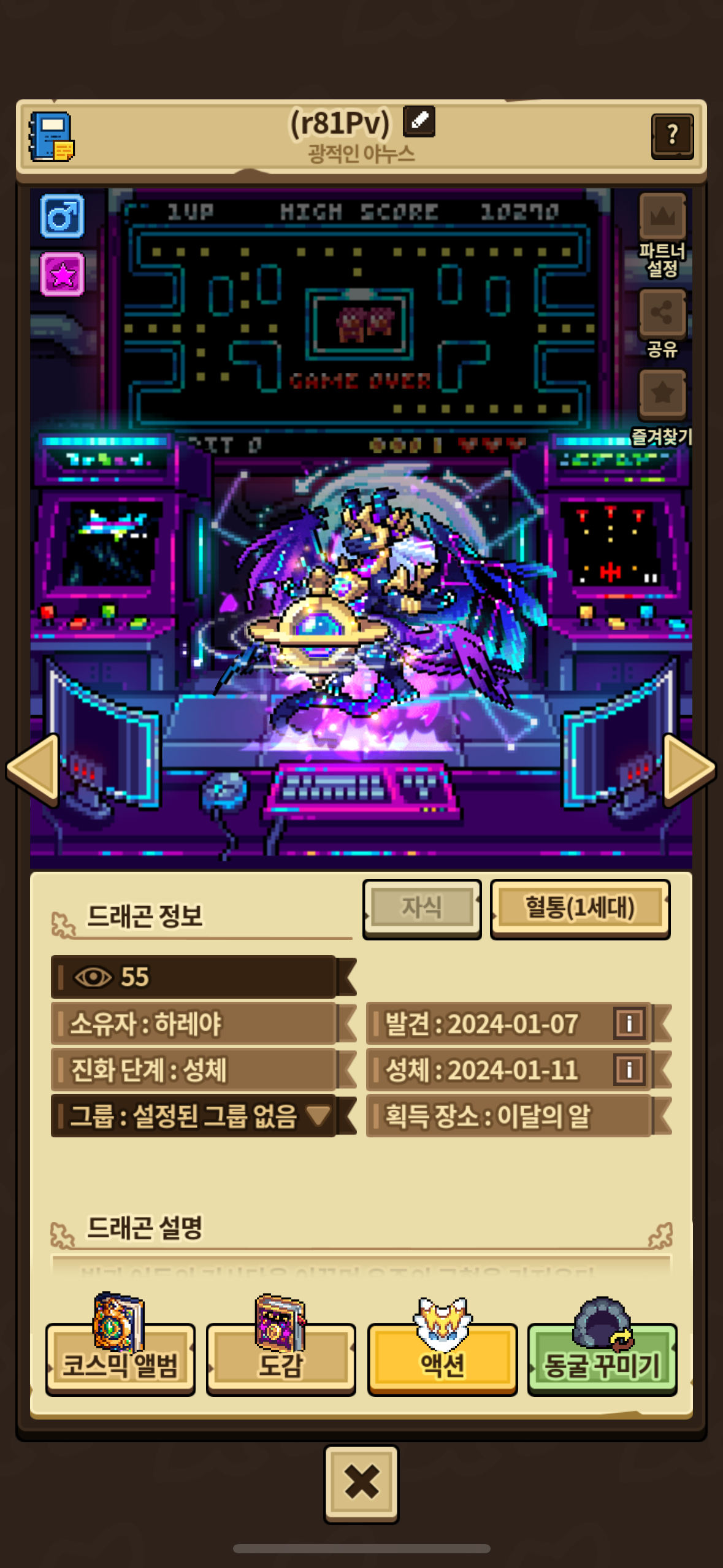Tap the pink star badge icon
This screenshot has height=1568, width=723.
tap(62, 274)
